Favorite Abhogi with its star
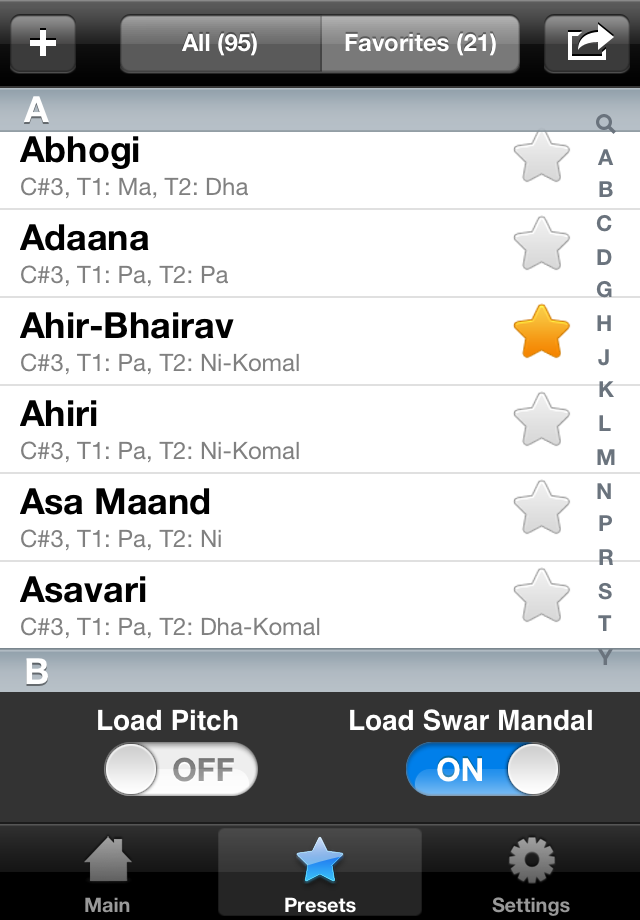 coord(541,158)
